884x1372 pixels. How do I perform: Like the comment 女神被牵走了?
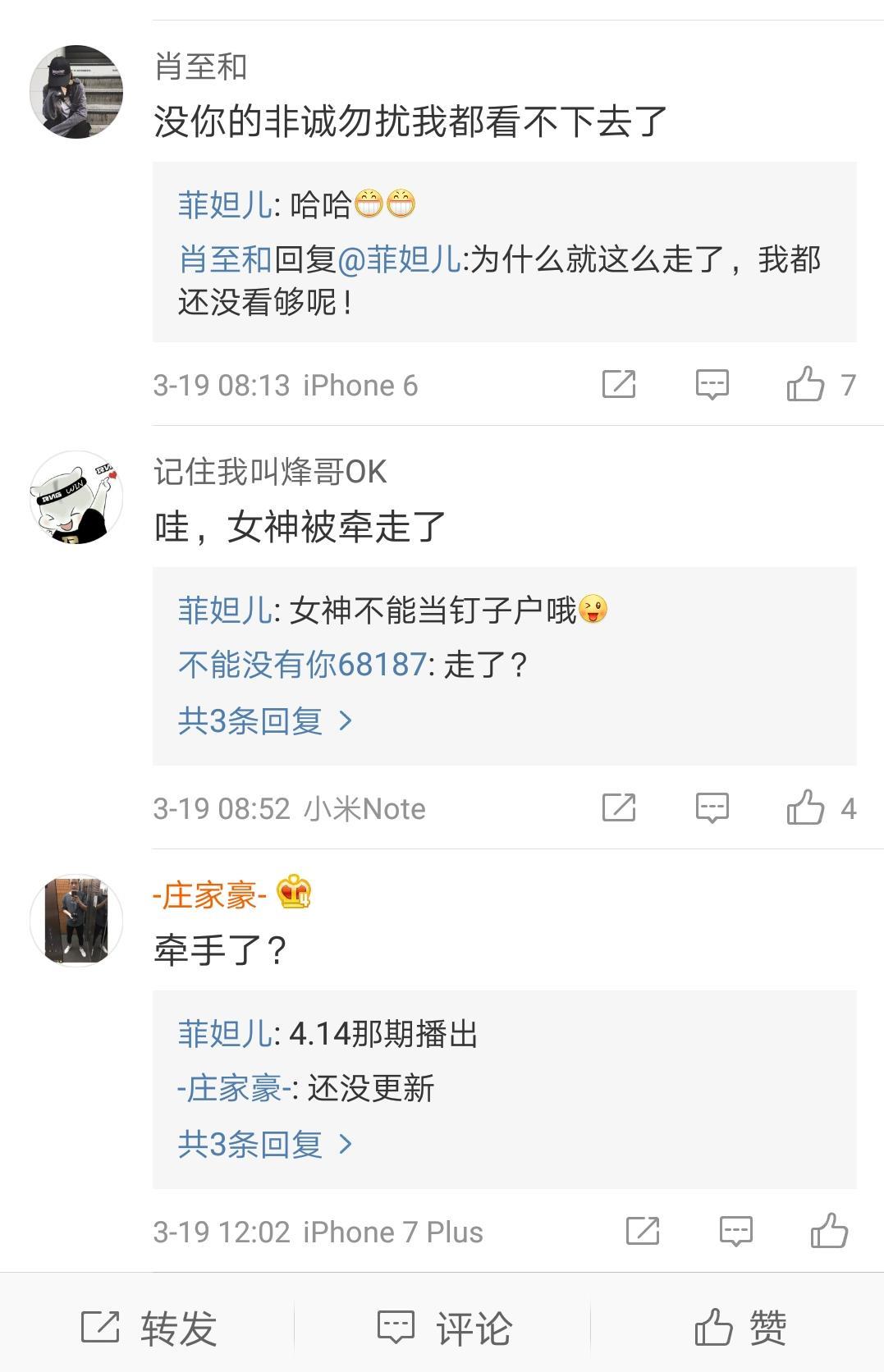[806, 807]
